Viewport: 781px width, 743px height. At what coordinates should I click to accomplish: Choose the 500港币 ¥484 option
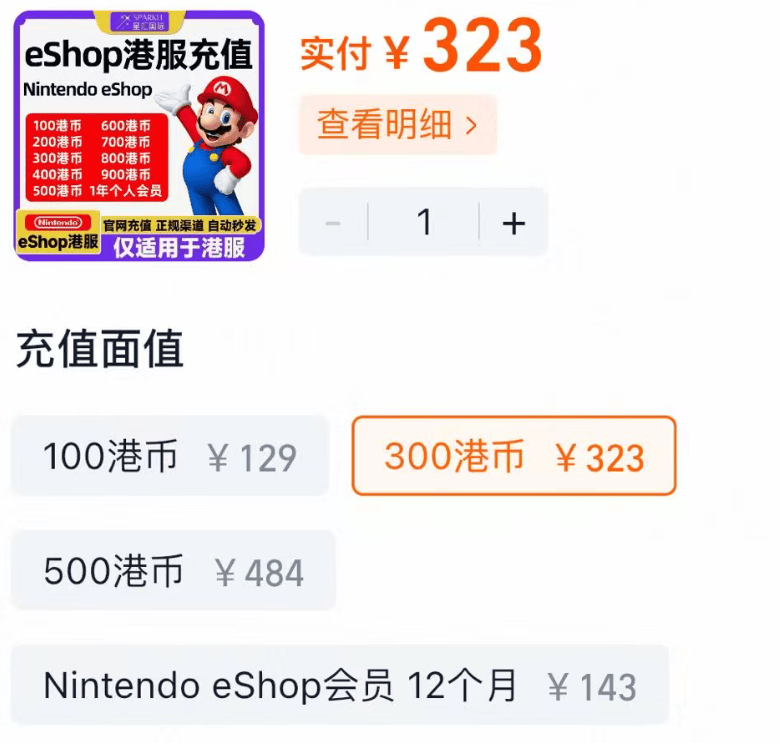click(x=173, y=571)
